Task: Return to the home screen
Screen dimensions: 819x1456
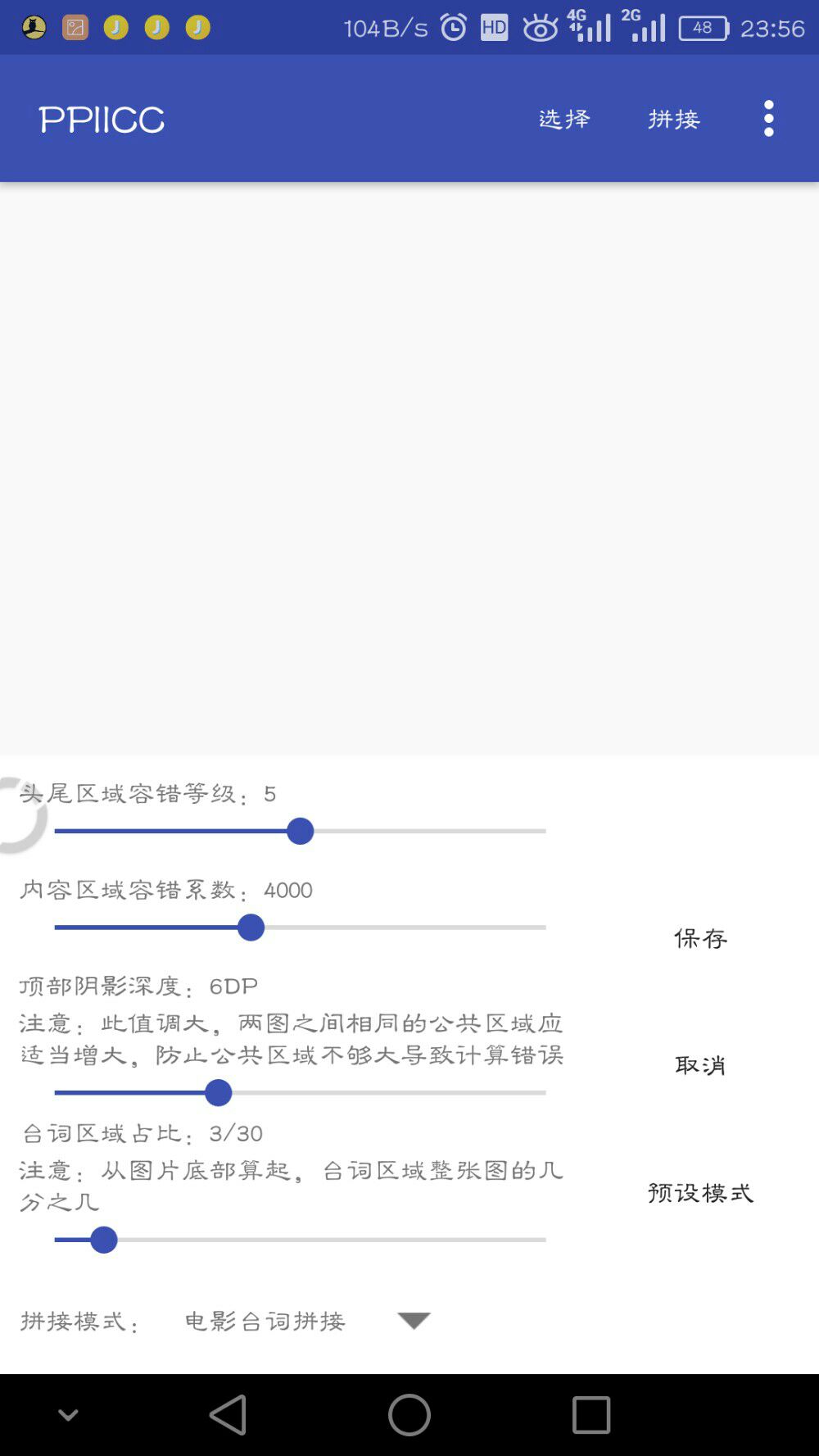Action: [409, 1414]
